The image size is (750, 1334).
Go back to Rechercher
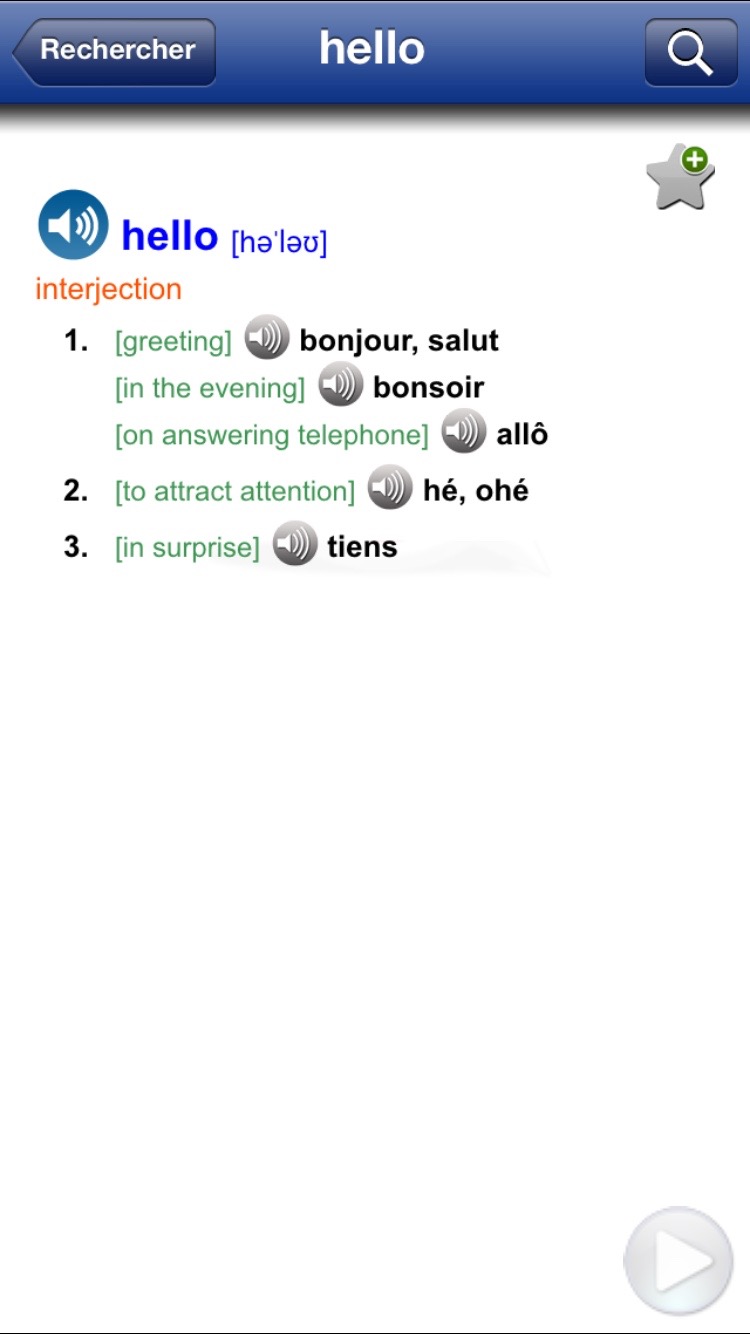114,50
